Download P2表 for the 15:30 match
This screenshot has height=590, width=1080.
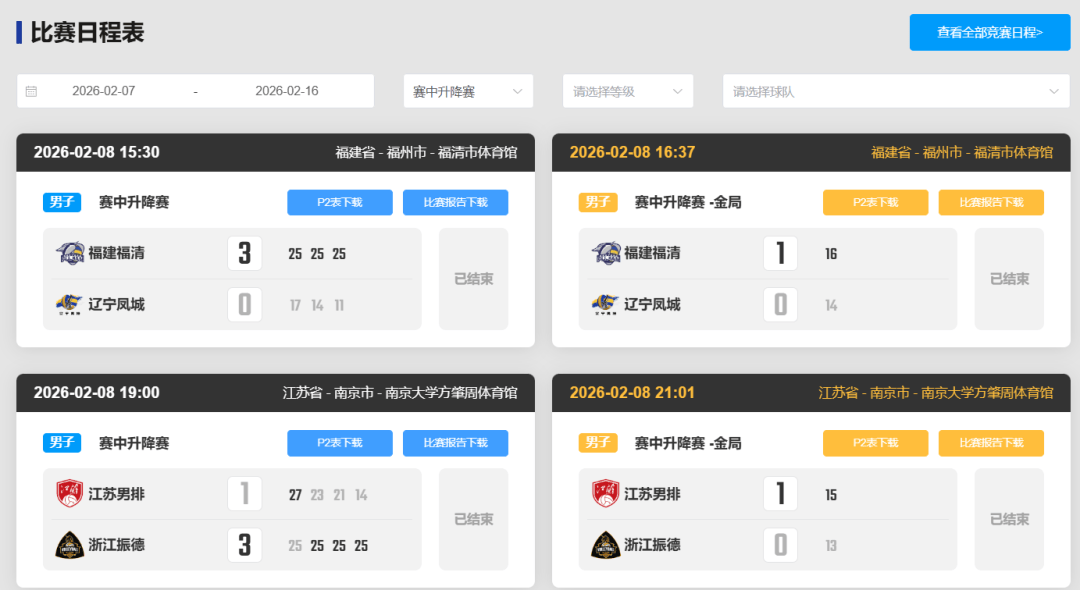click(340, 202)
